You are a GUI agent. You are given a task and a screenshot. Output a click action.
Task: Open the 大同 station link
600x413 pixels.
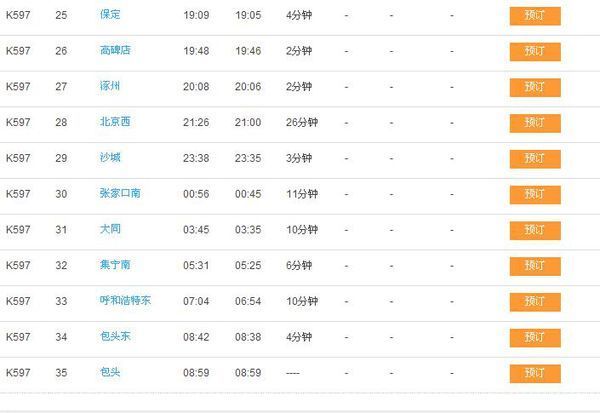coord(110,230)
